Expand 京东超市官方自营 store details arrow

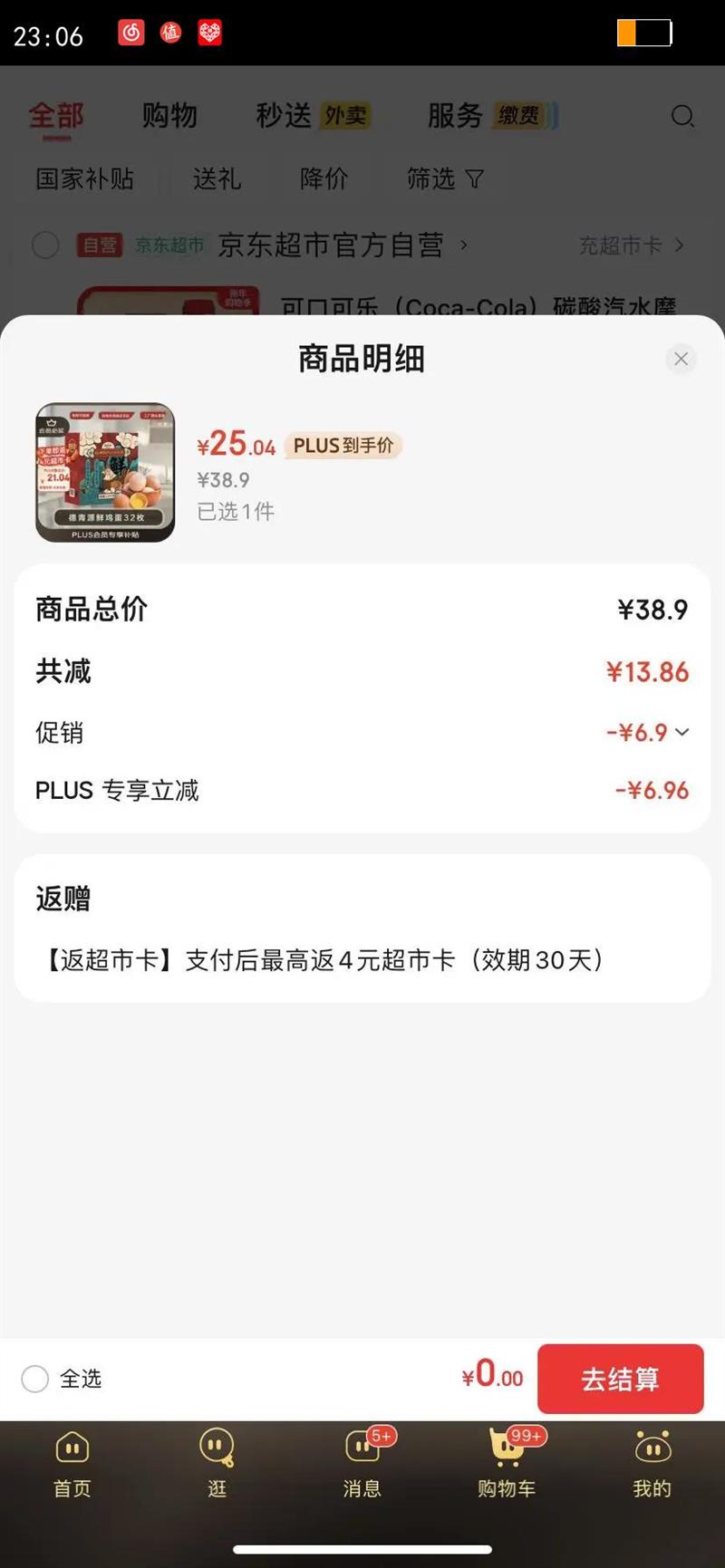465,245
